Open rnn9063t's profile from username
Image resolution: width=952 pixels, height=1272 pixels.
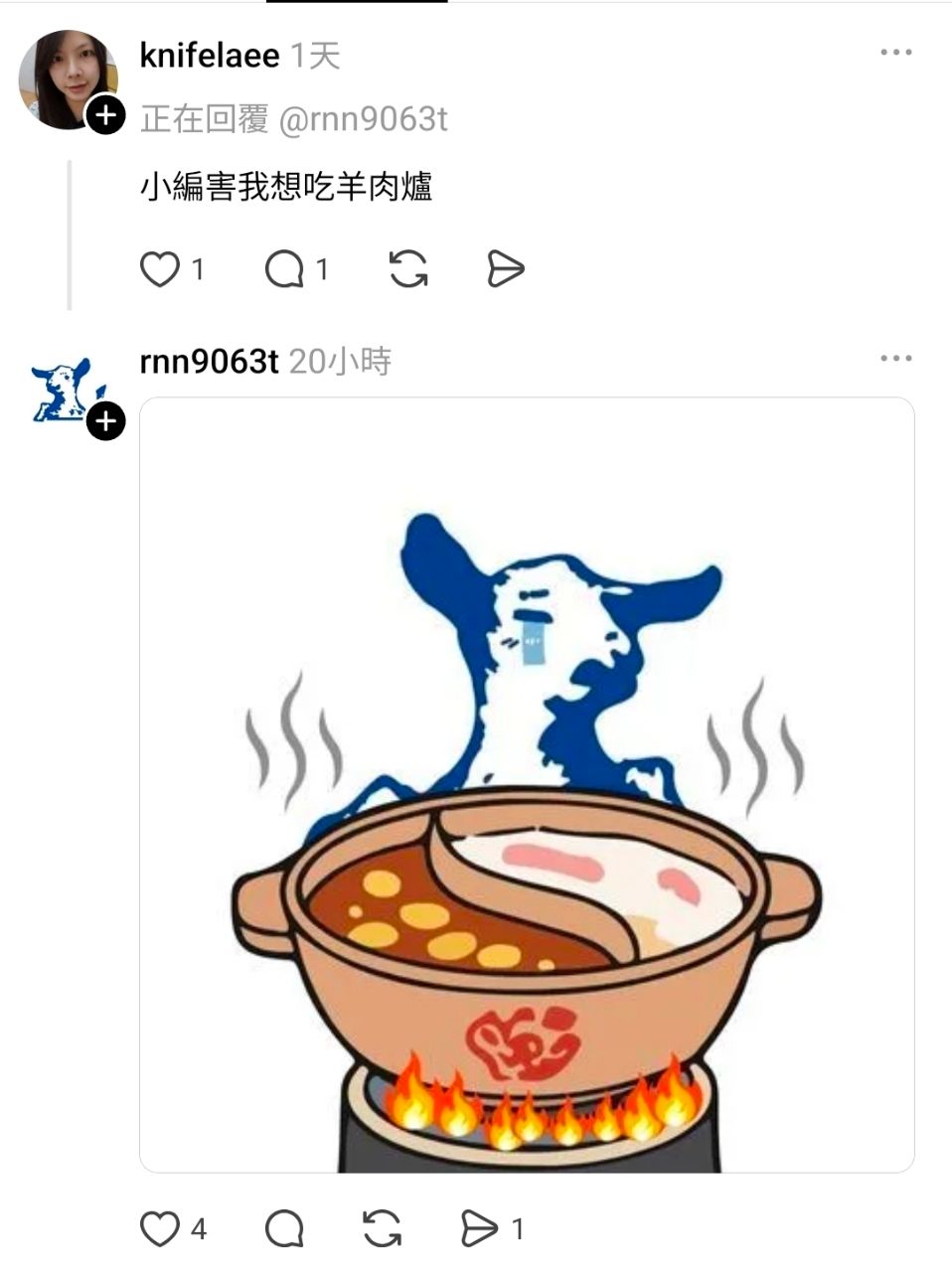point(209,362)
